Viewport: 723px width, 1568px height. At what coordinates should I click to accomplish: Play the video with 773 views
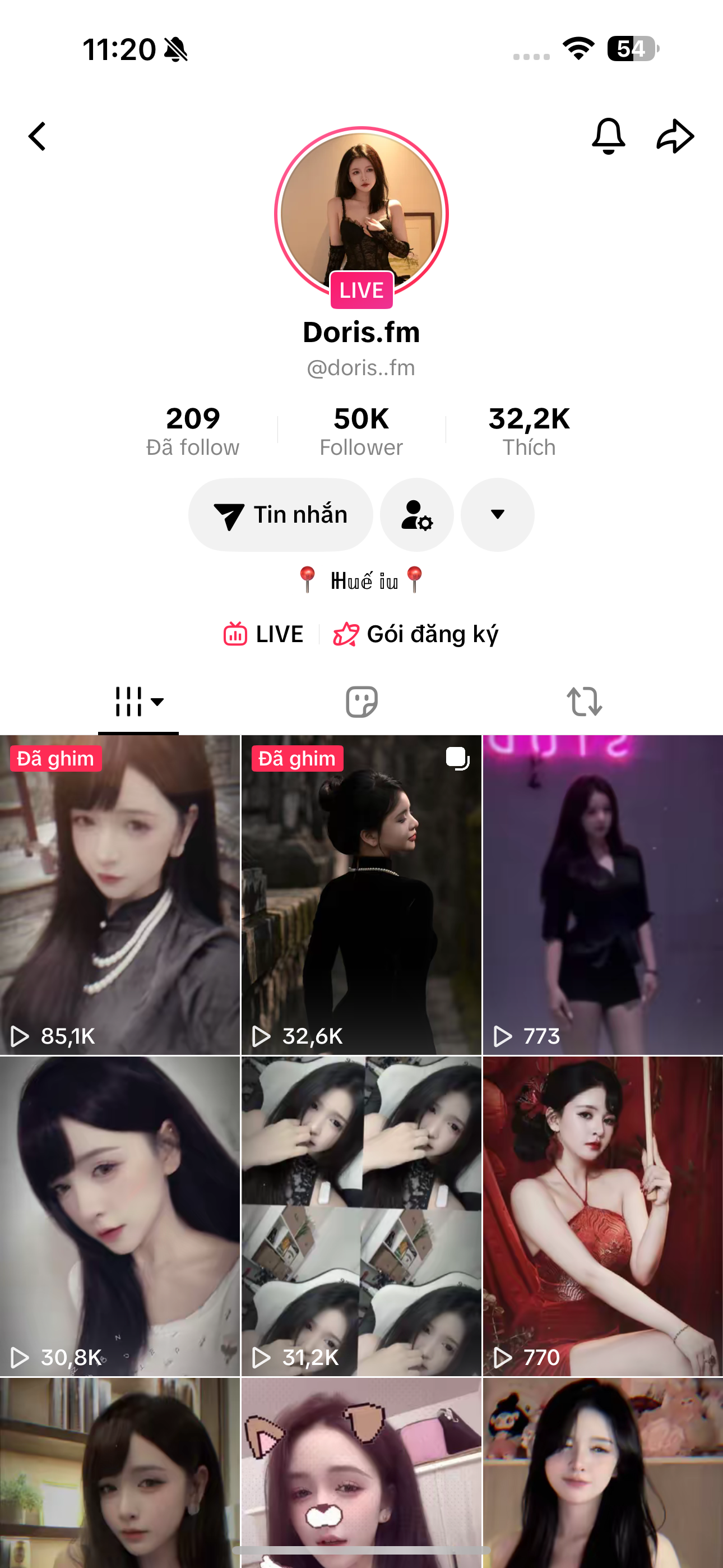click(x=602, y=895)
